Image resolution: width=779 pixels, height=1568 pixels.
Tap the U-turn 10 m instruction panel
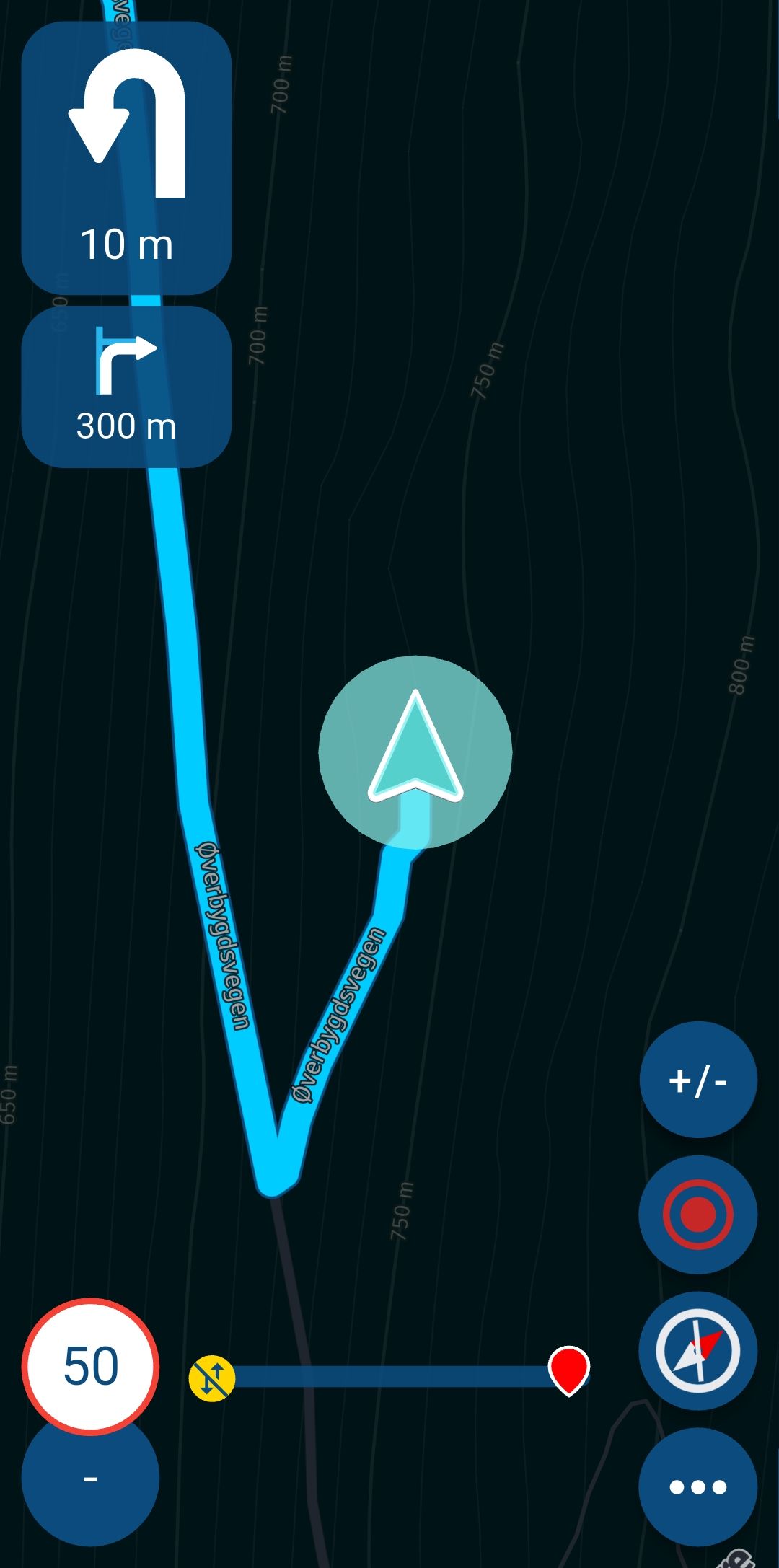tap(126, 157)
